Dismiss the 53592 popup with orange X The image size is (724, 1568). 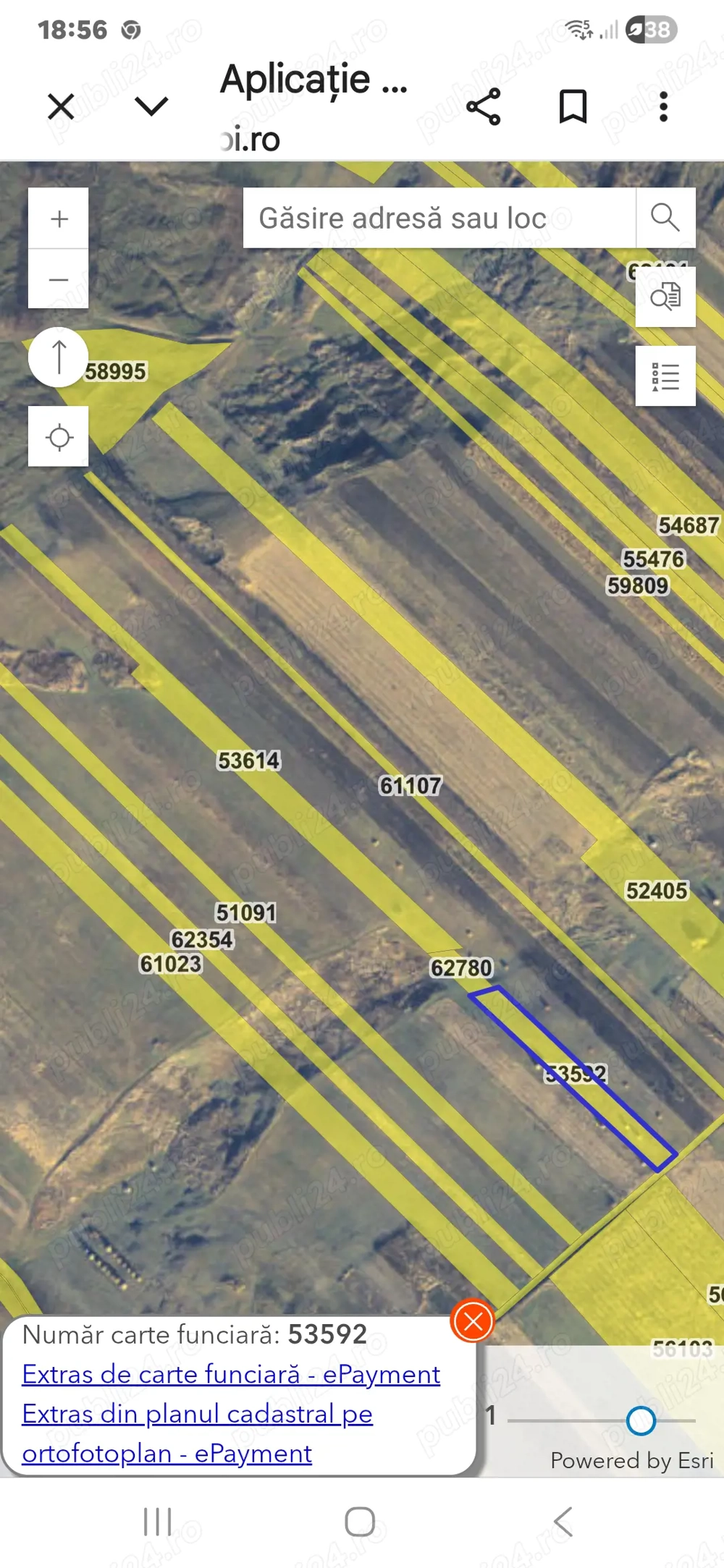(x=472, y=1321)
